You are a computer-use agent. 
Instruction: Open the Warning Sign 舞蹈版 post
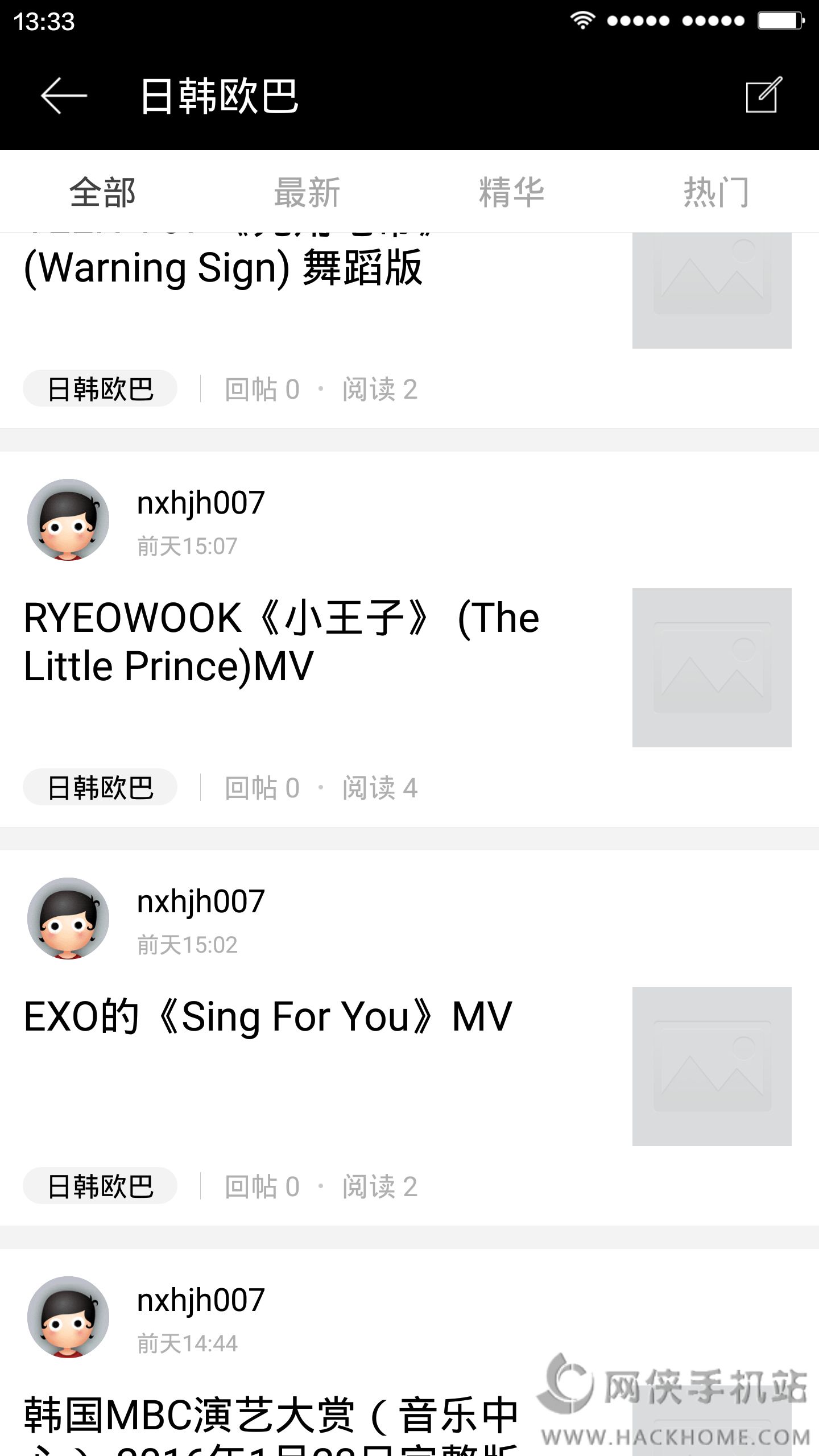point(223,268)
